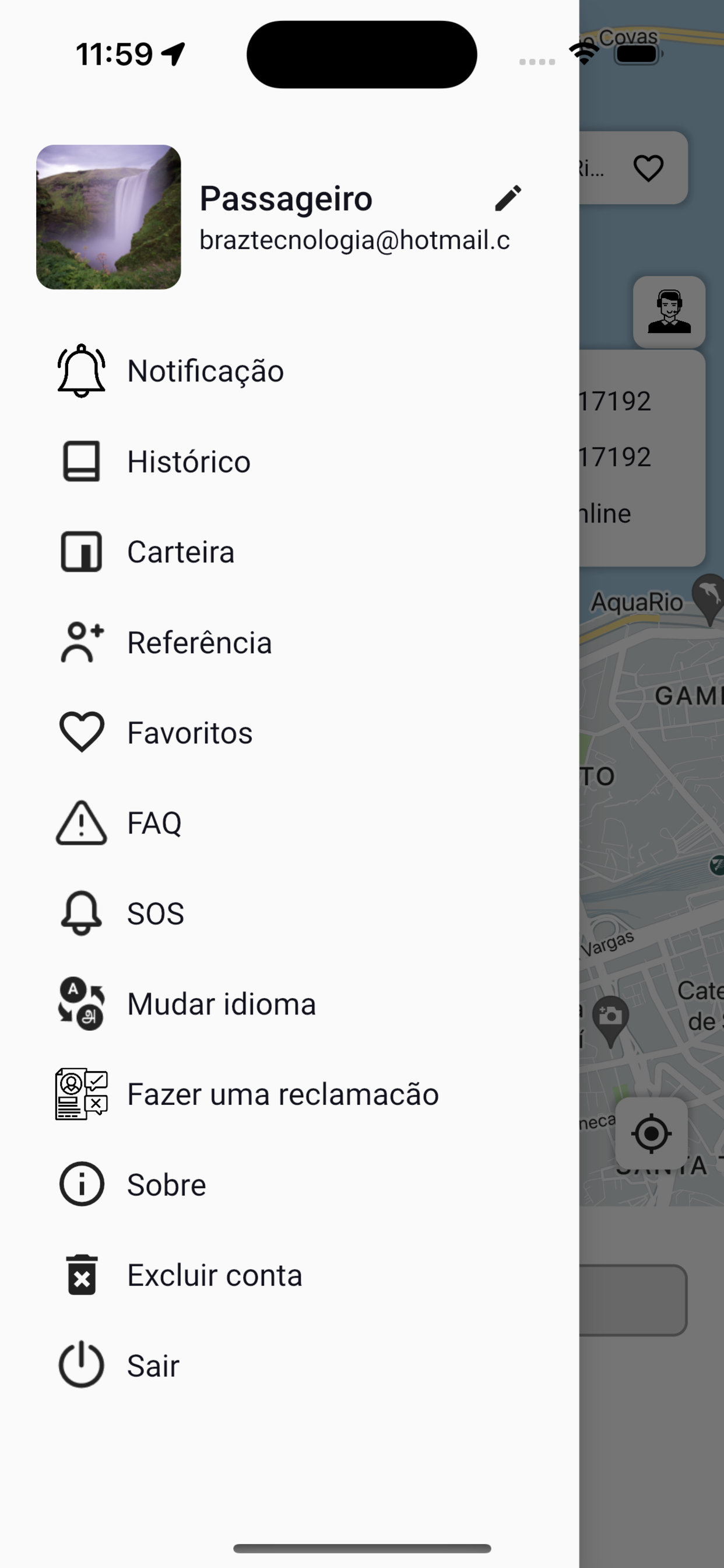The image size is (724, 1568).
Task: Tap the support agent headset icon
Action: (669, 312)
